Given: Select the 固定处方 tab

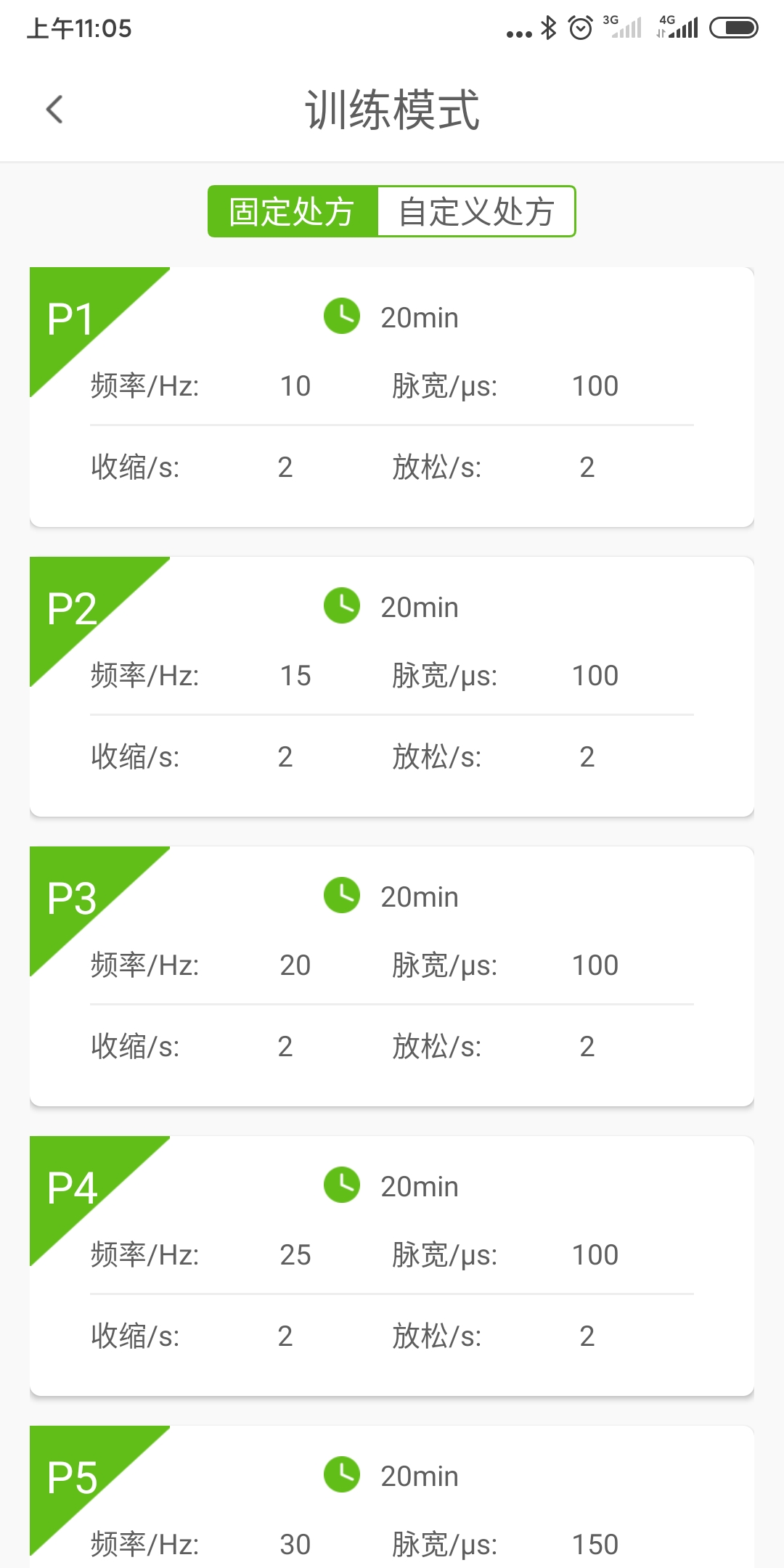Looking at the screenshot, I should [292, 211].
